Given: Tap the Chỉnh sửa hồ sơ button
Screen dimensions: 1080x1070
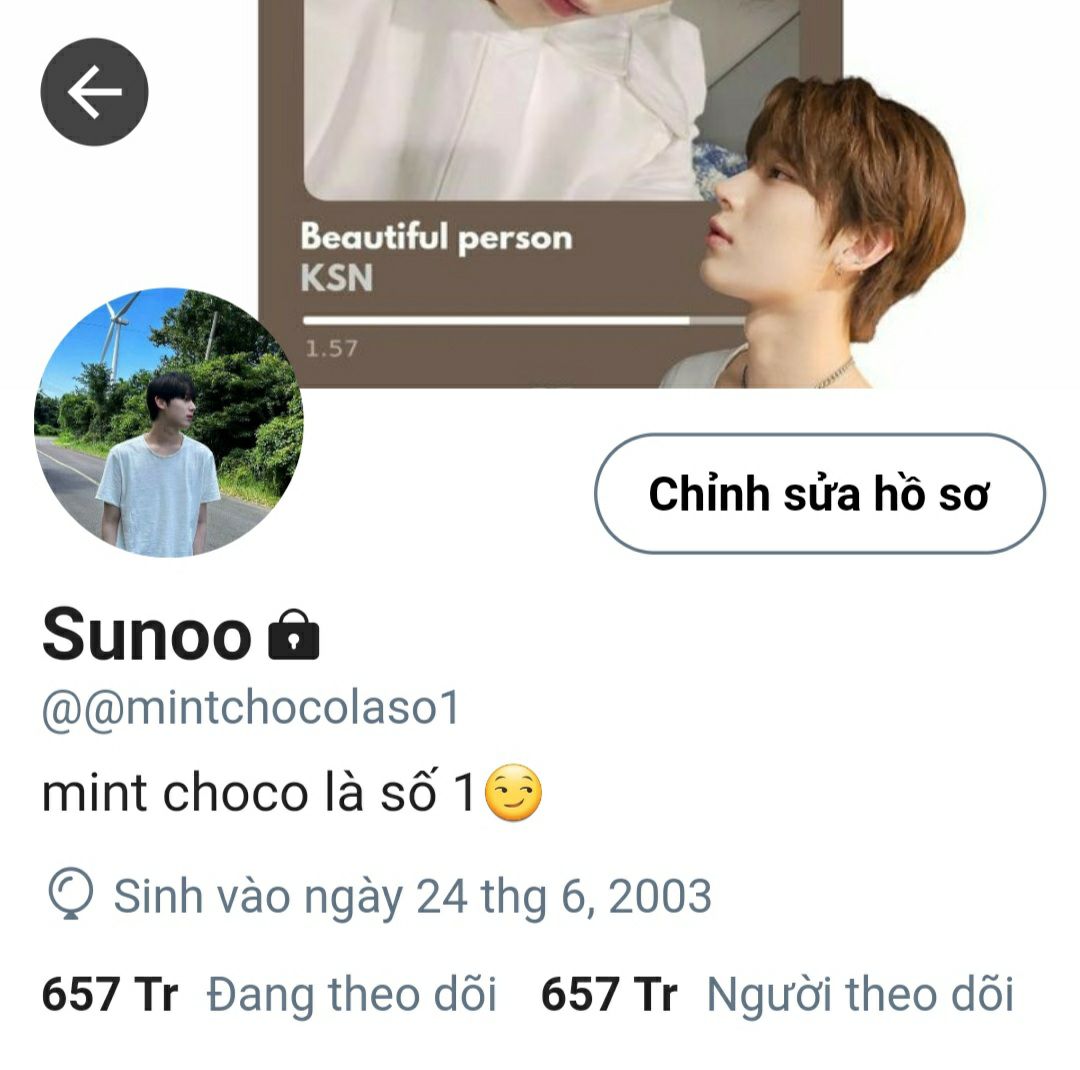Looking at the screenshot, I should (x=820, y=493).
